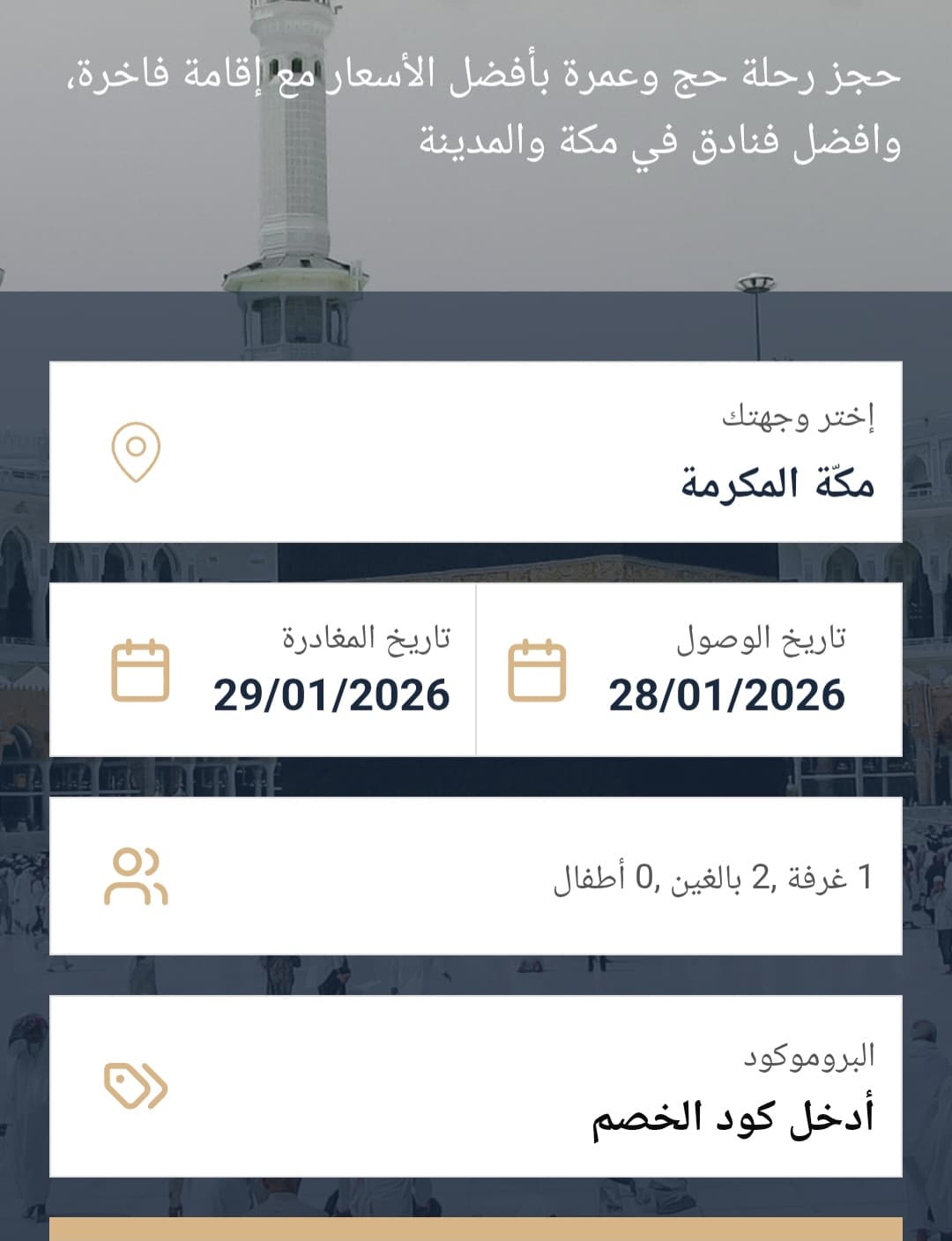Enter a promo code in البروموكود field

pyautogui.click(x=476, y=1086)
